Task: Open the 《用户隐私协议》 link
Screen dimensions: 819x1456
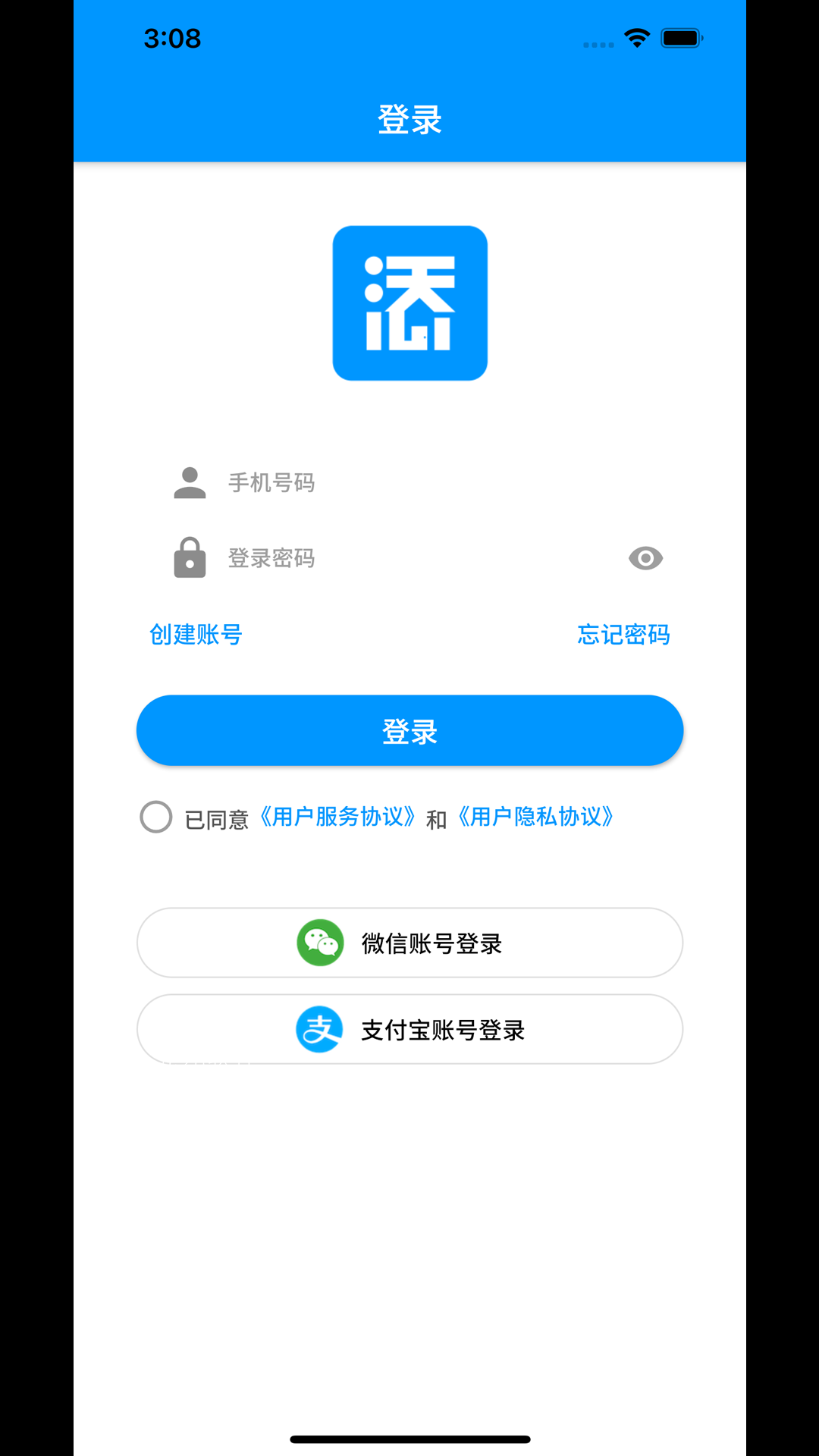Action: click(535, 817)
